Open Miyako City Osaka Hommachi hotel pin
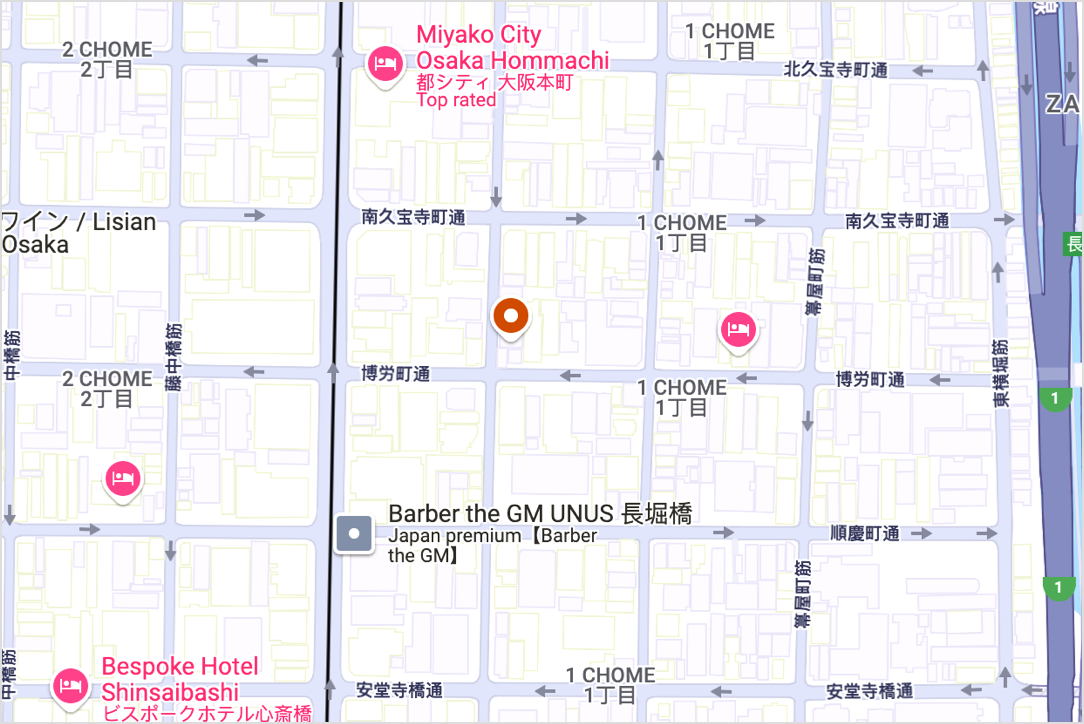The width and height of the screenshot is (1084, 724). coord(384,66)
